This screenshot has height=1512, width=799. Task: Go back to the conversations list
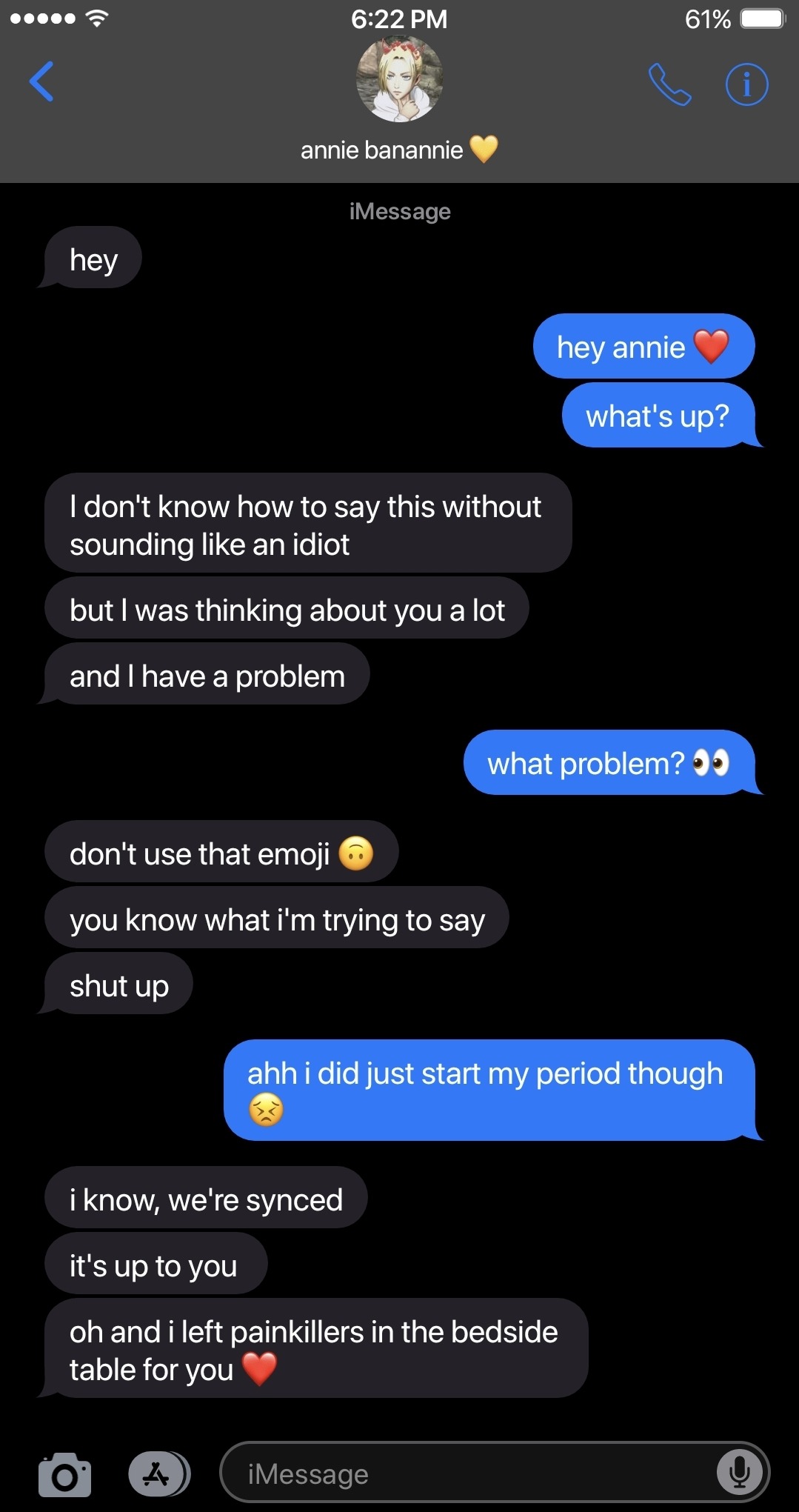41,81
